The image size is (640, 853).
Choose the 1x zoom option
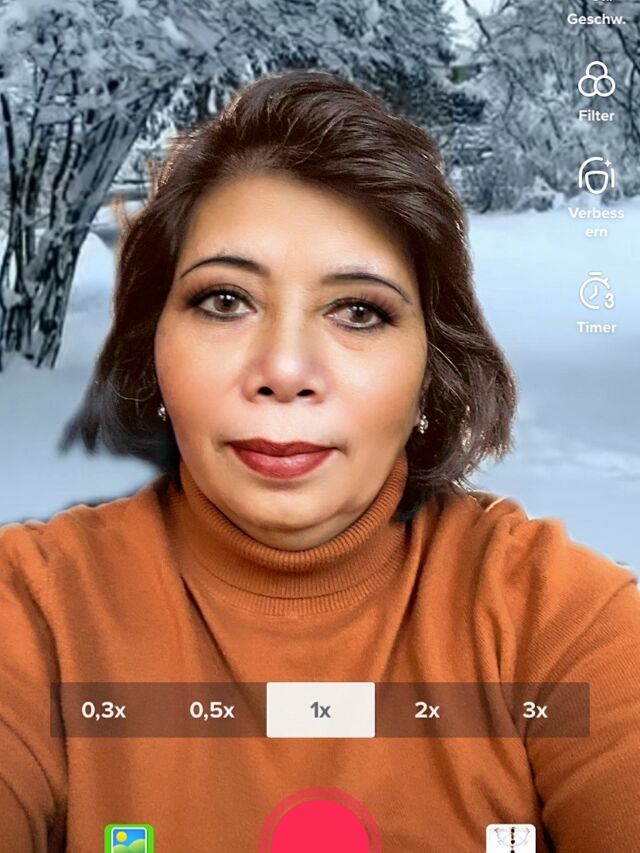pyautogui.click(x=320, y=710)
